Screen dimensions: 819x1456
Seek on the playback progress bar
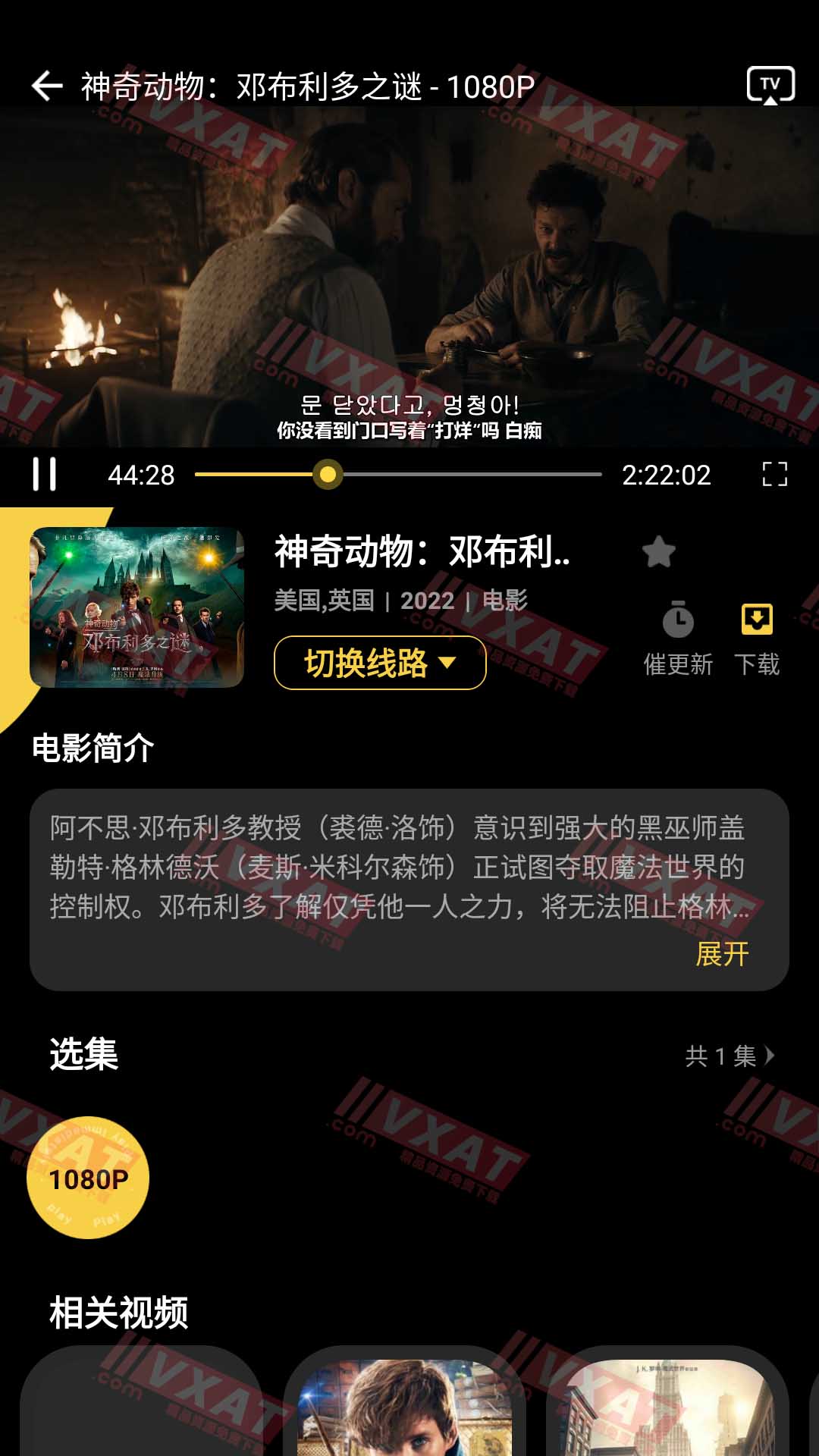pyautogui.click(x=397, y=475)
